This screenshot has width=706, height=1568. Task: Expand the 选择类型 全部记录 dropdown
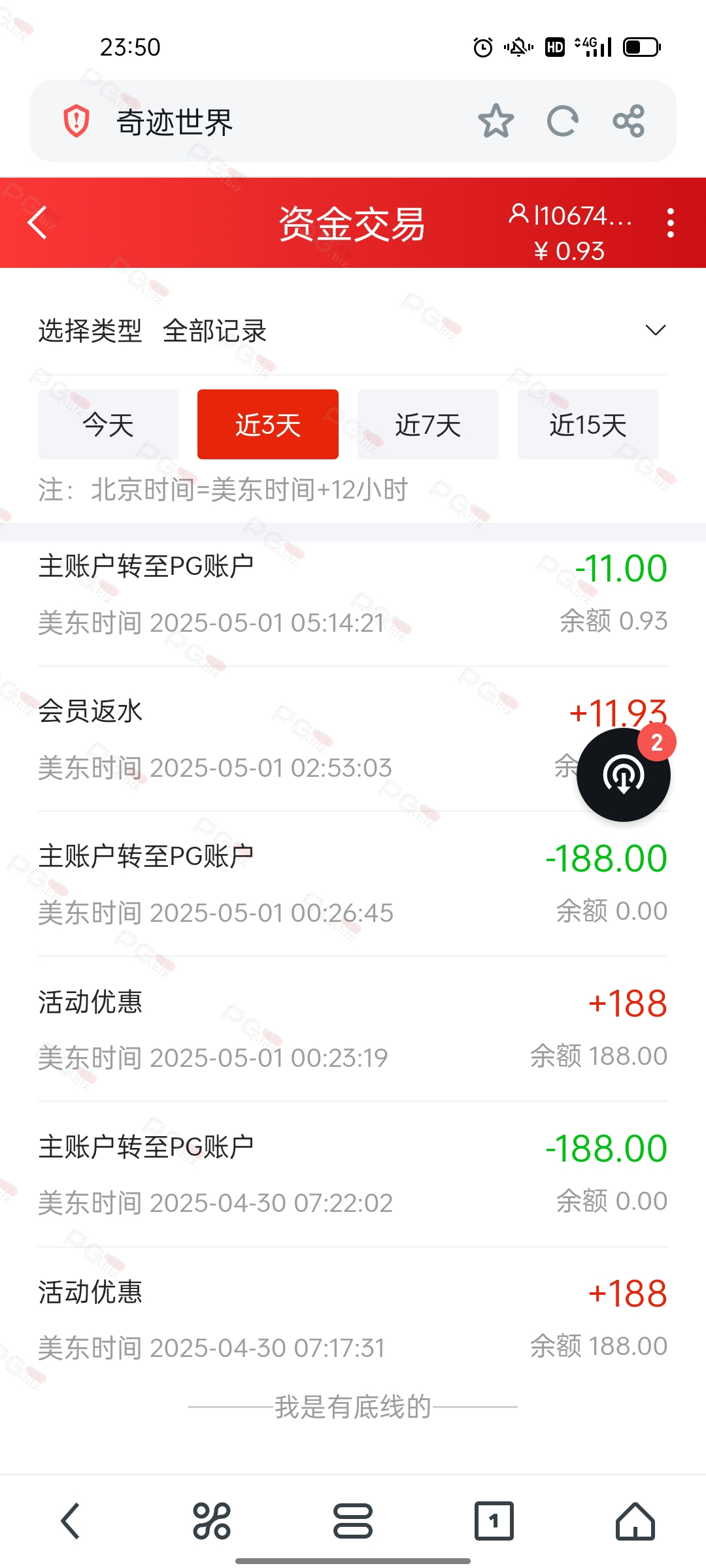coord(353,331)
